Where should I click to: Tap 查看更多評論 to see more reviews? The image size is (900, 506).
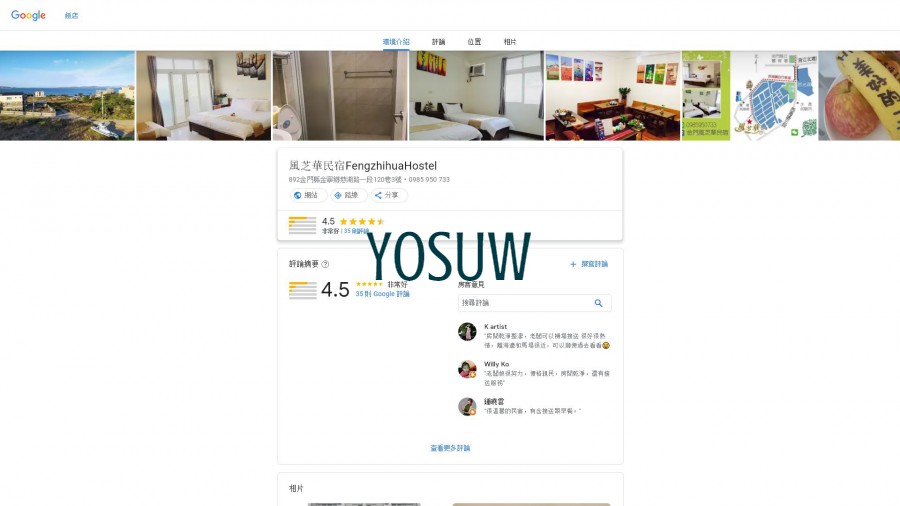point(450,448)
